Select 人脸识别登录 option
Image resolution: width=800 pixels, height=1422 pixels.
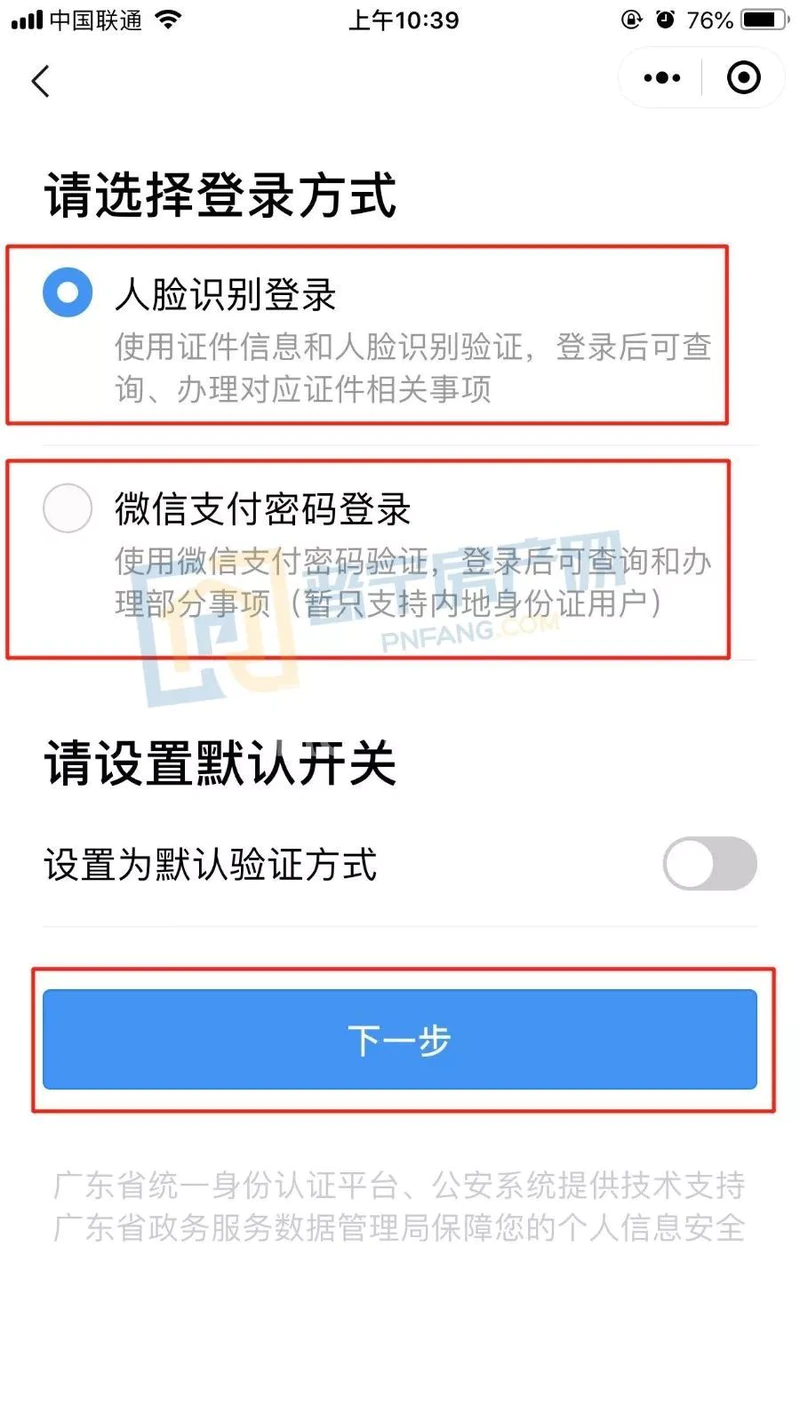click(x=68, y=294)
